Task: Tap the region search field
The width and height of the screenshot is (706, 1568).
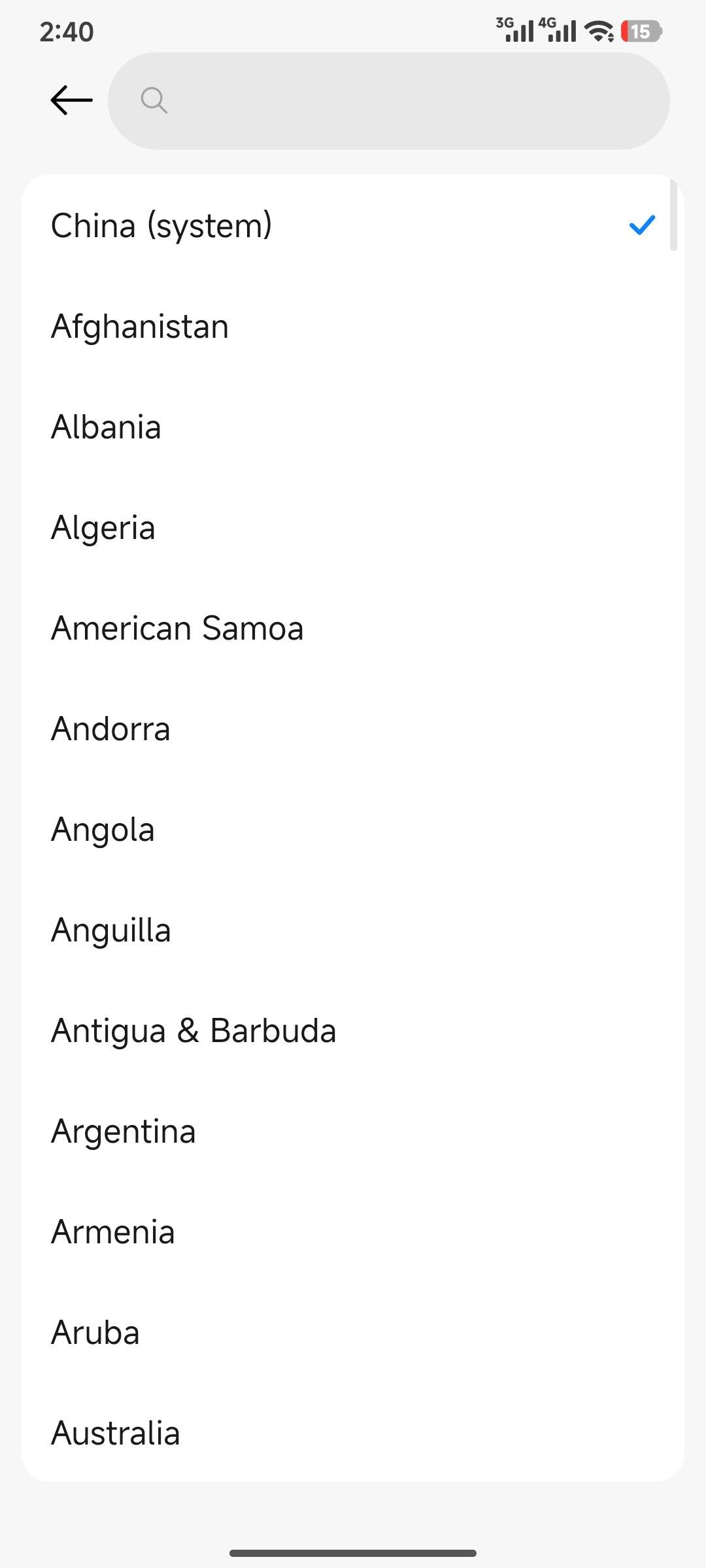Action: point(388,101)
